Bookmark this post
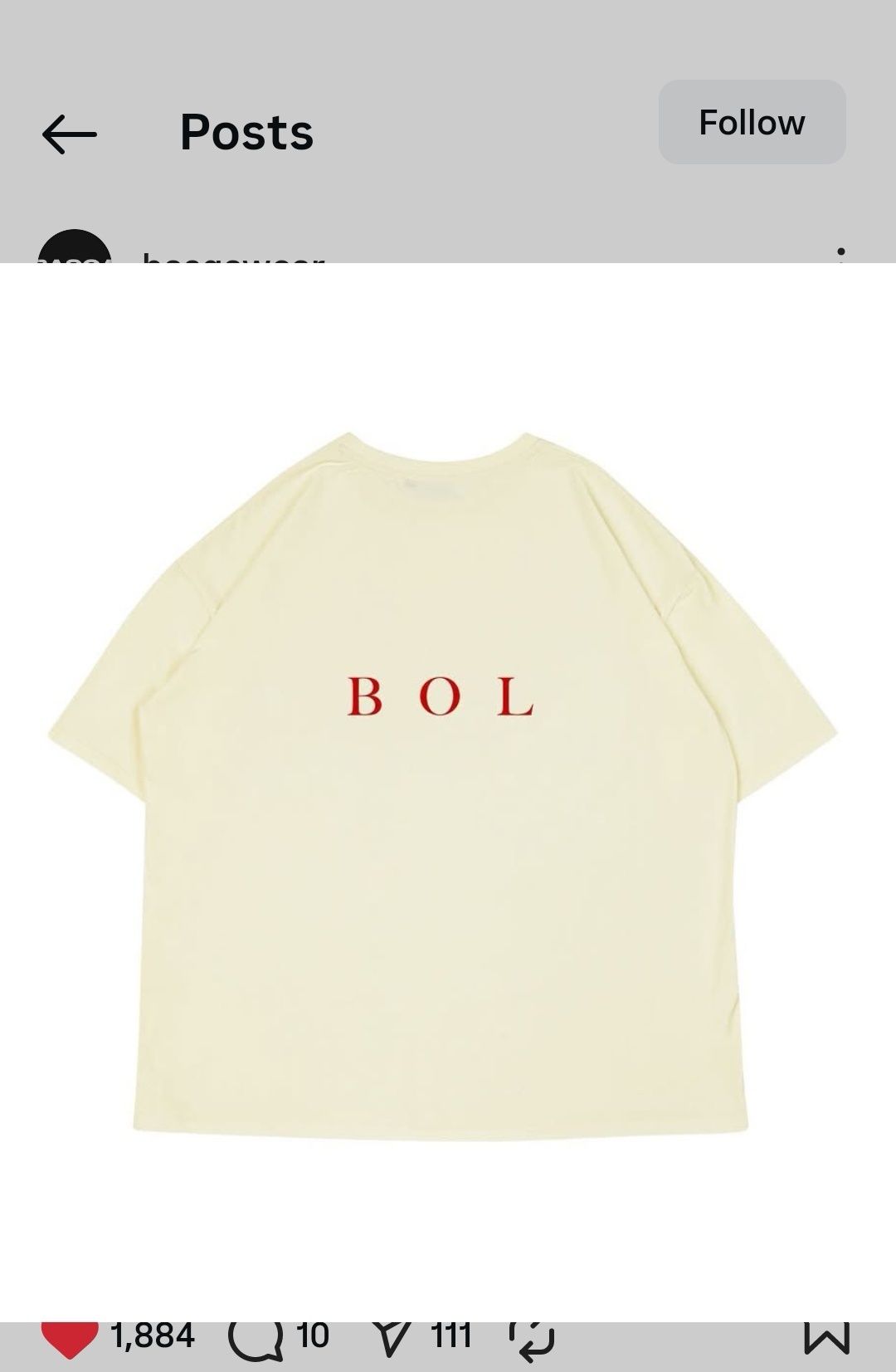 click(x=826, y=1337)
